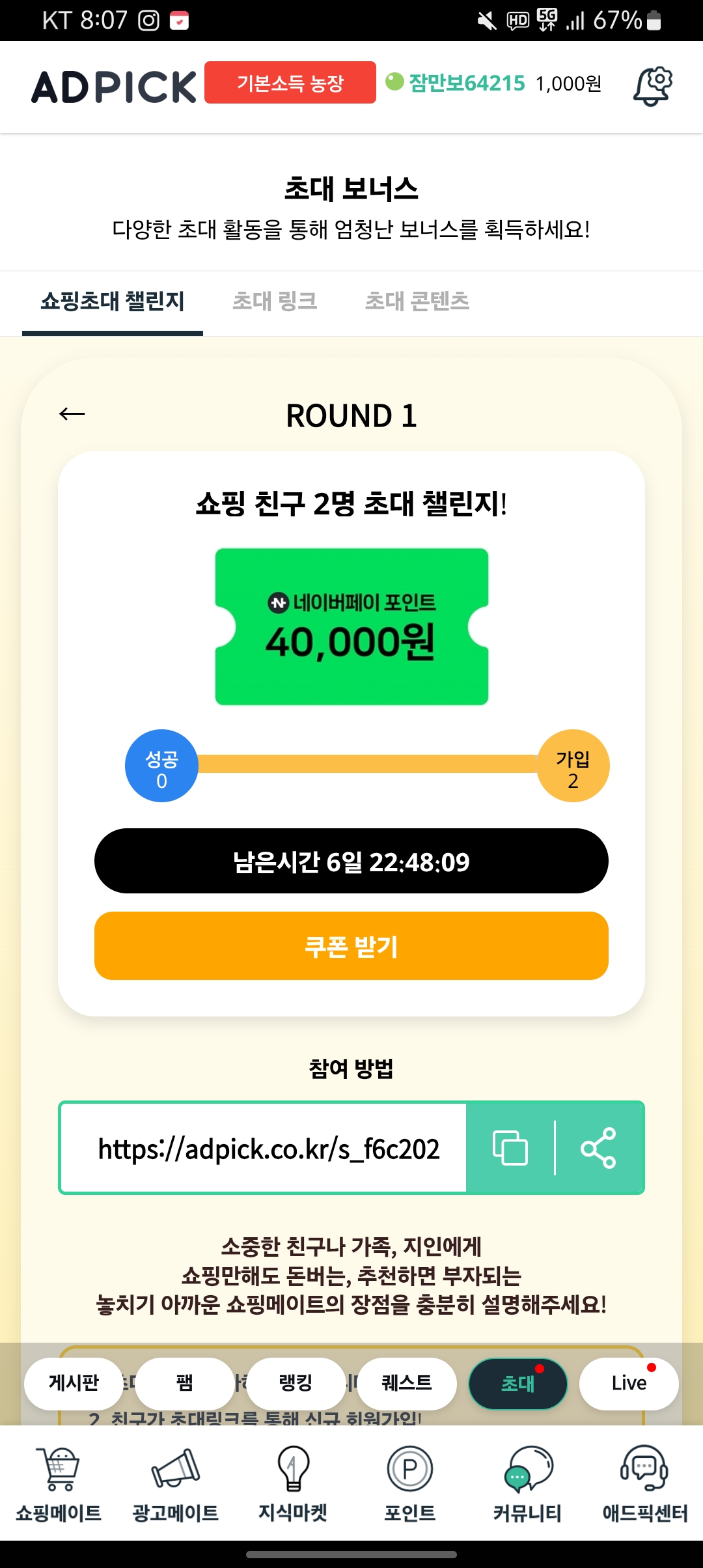Switch to the 초대 링크 tab
Viewport: 703px width, 1568px height.
pyautogui.click(x=275, y=301)
